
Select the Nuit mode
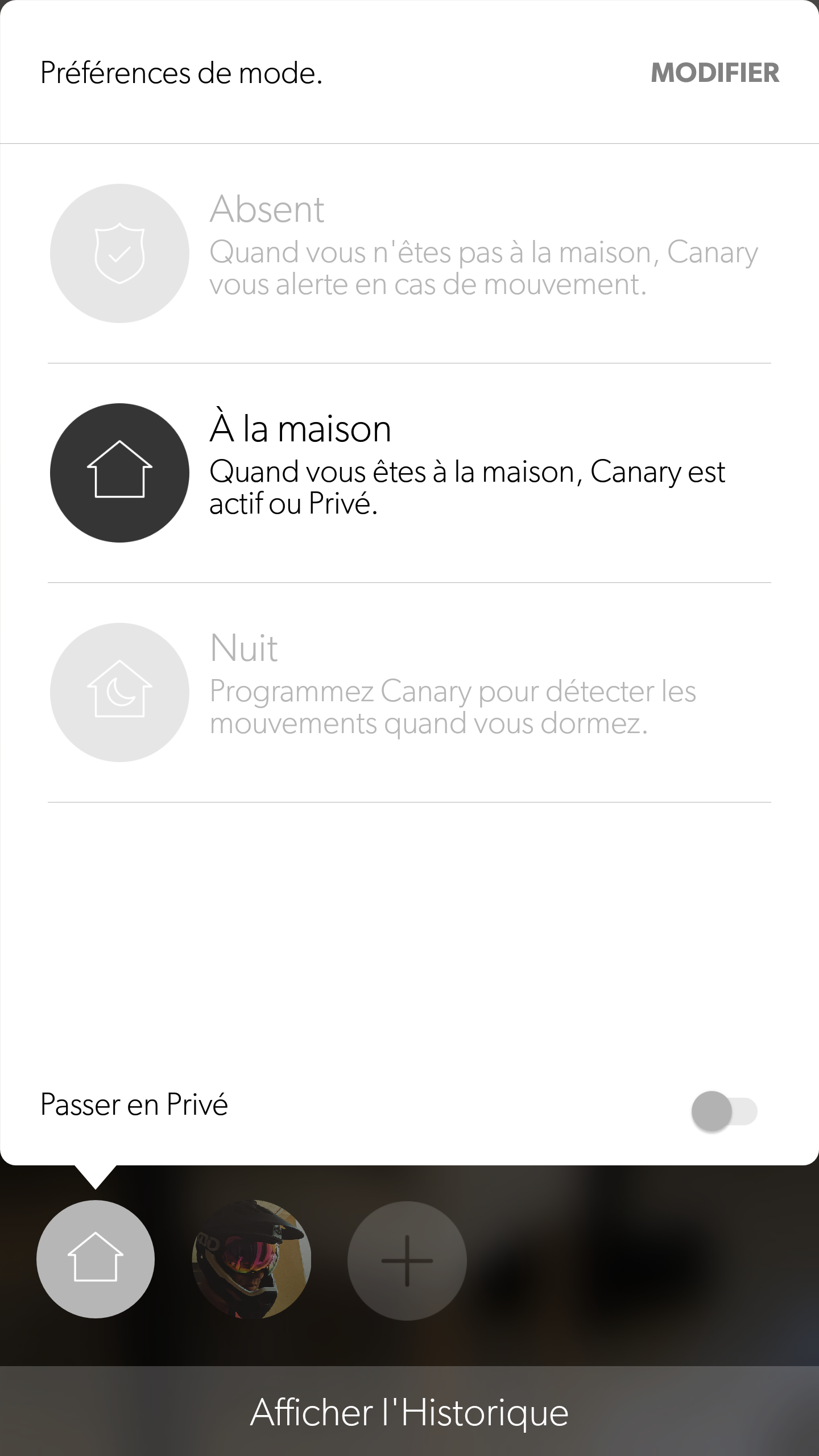point(119,692)
